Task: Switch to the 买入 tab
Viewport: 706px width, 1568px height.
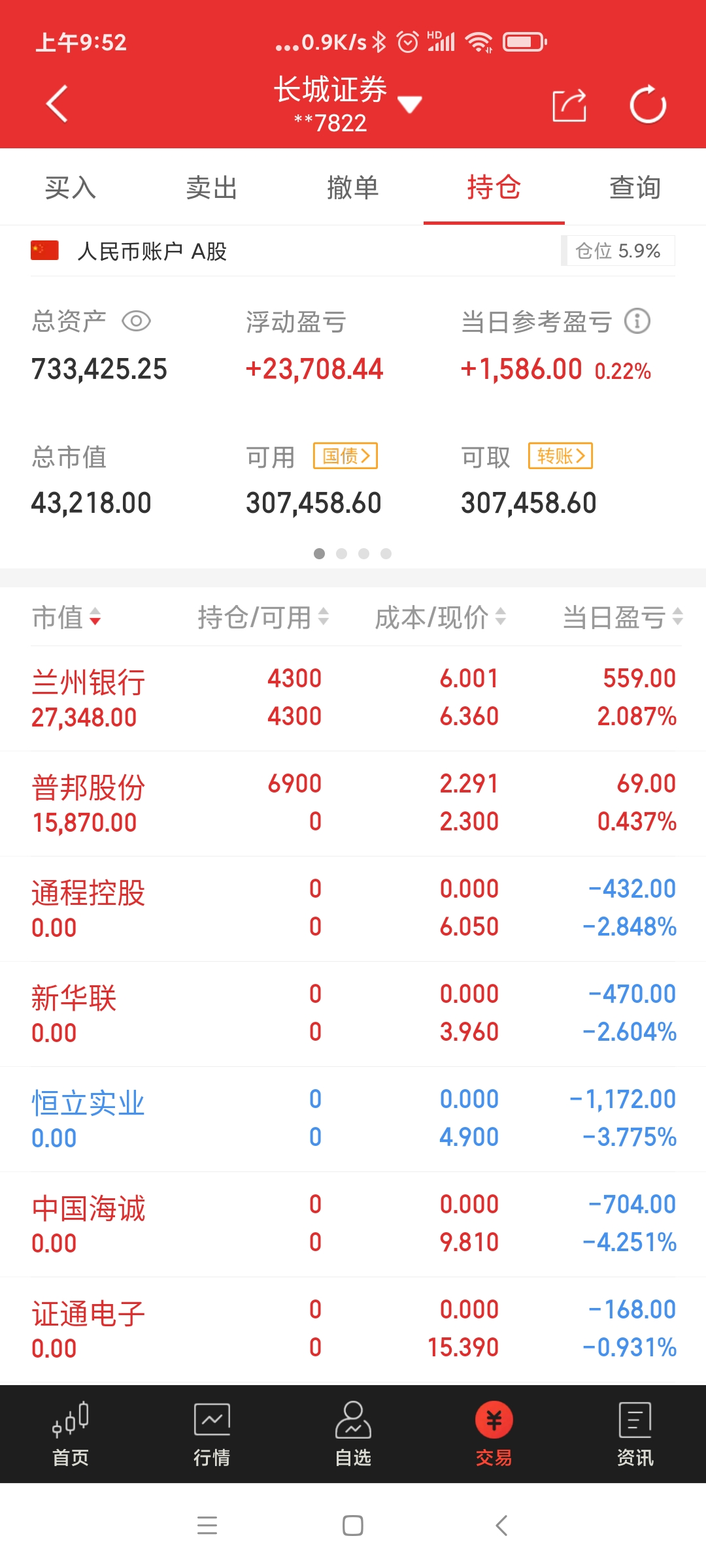Action: pos(71,188)
